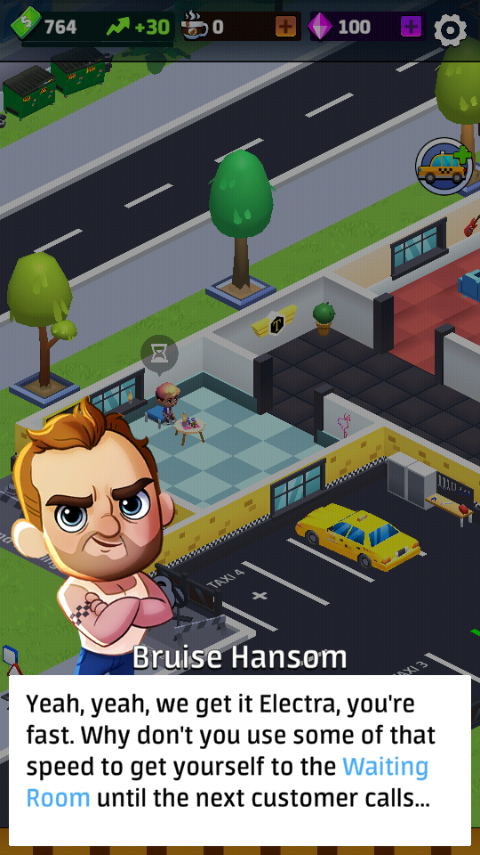Tap the add taxi button
Screen dimensions: 480x855
(443, 166)
